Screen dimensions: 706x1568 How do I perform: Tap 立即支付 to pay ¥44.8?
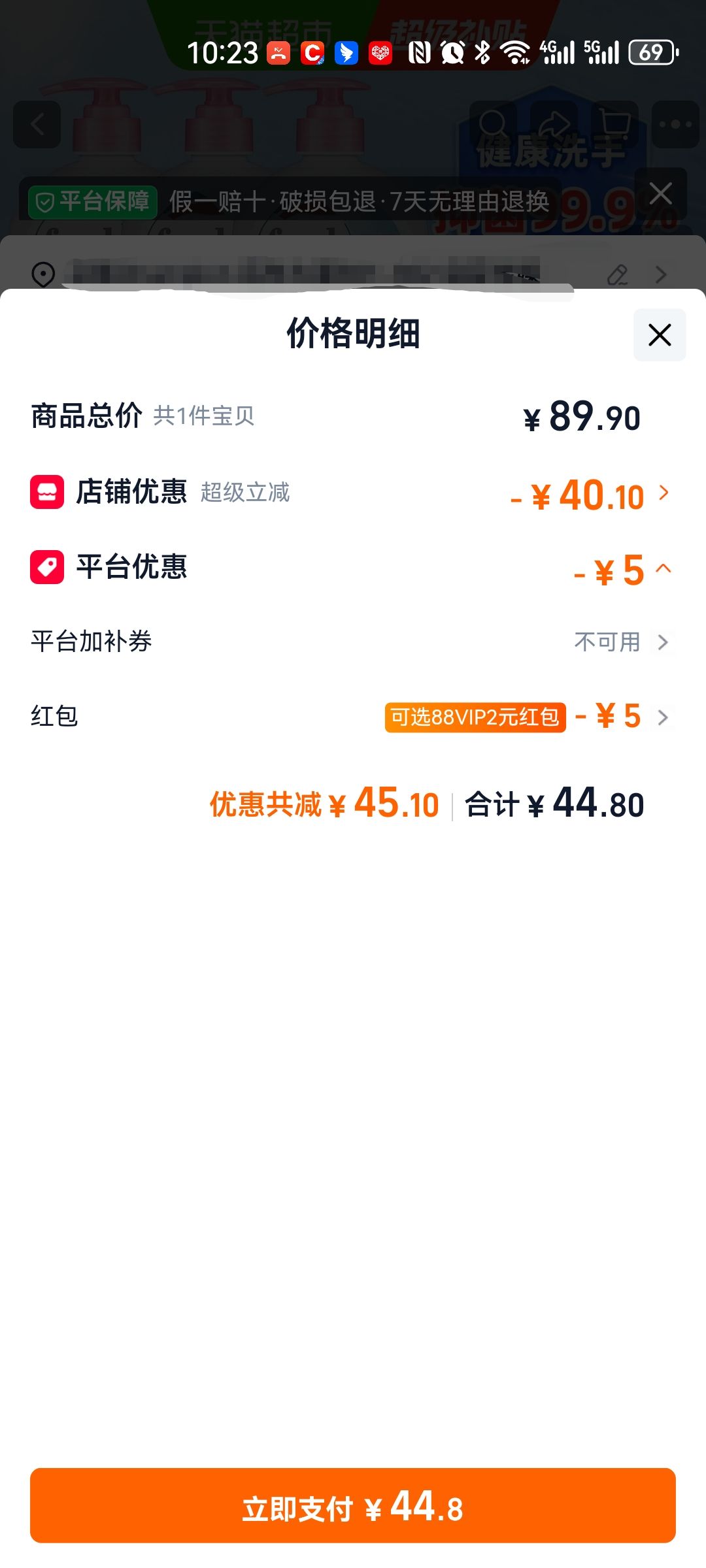353,1505
